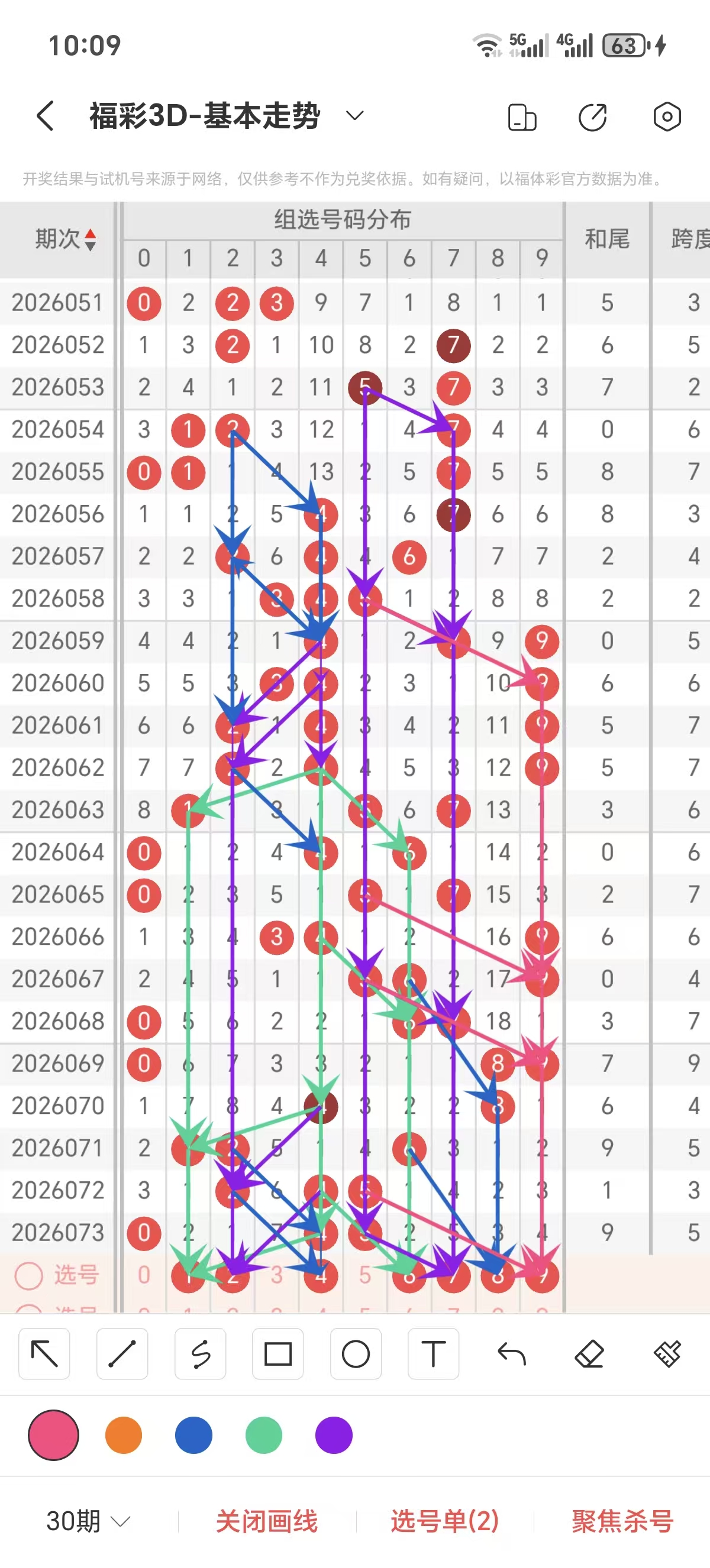Clear all drawings with the brush icon
This screenshot has width=710, height=1568.
(x=667, y=1355)
